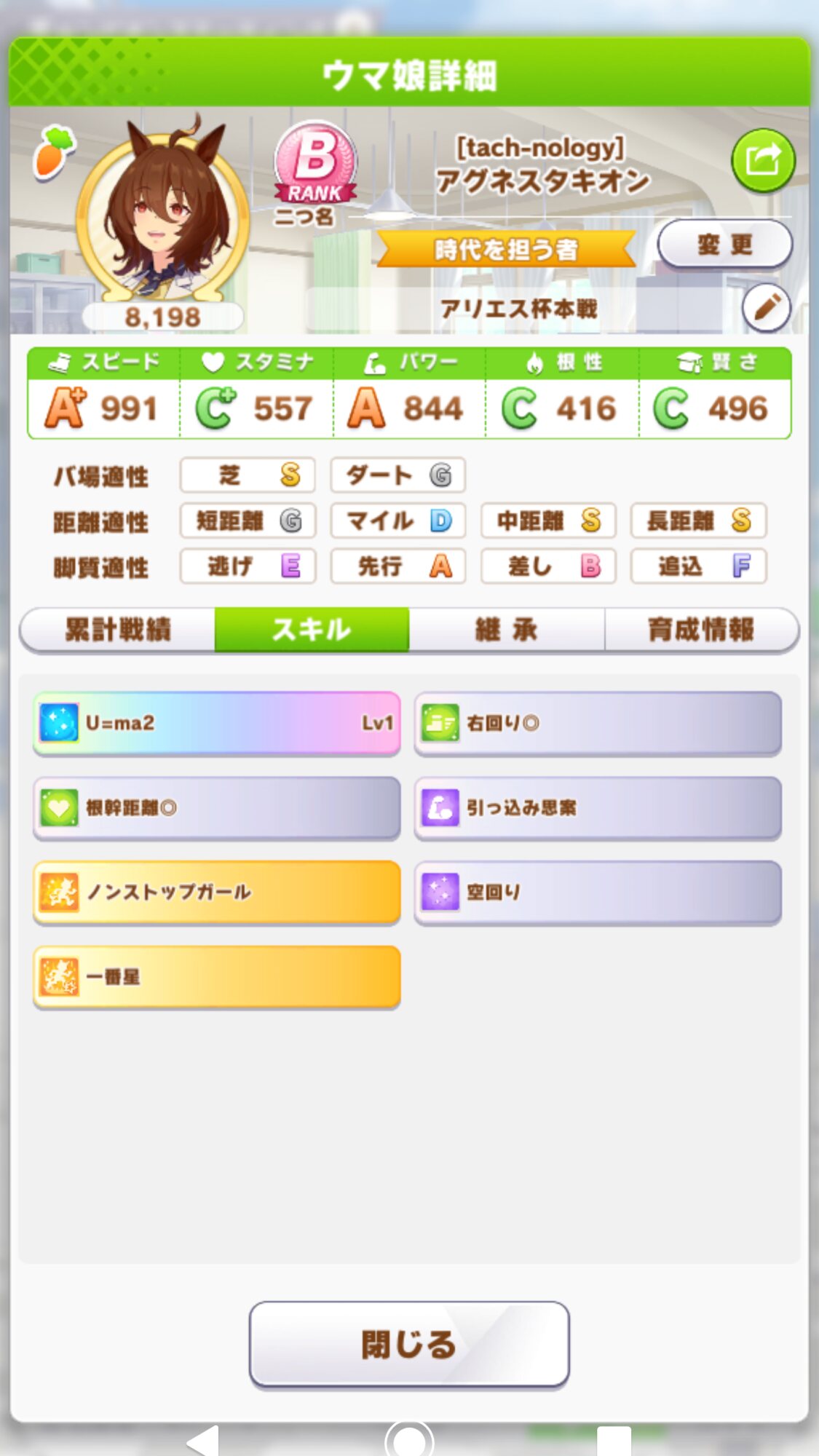The width and height of the screenshot is (819, 1456).
Task: View the 空回り skill
Action: (x=598, y=893)
